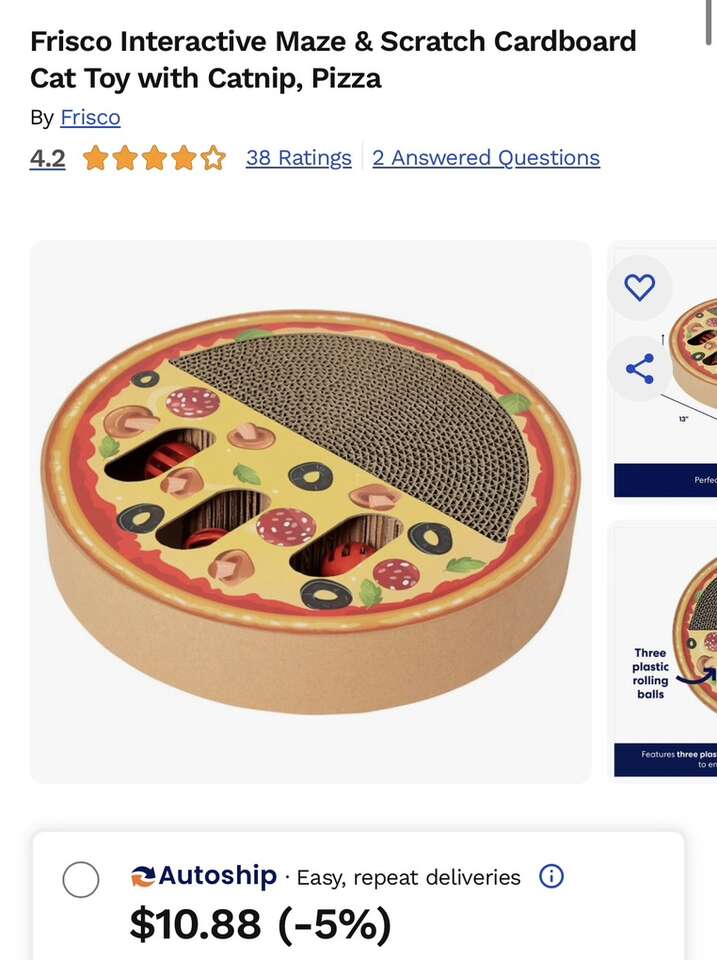
Task: Open the 2 Answered Questions link
Action: point(486,158)
